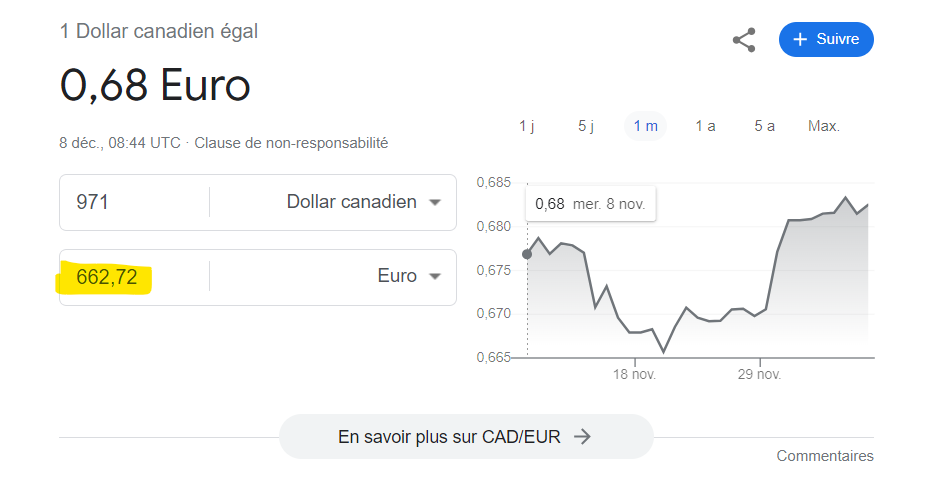
Task: Select the 1 m chart range
Action: coord(645,126)
